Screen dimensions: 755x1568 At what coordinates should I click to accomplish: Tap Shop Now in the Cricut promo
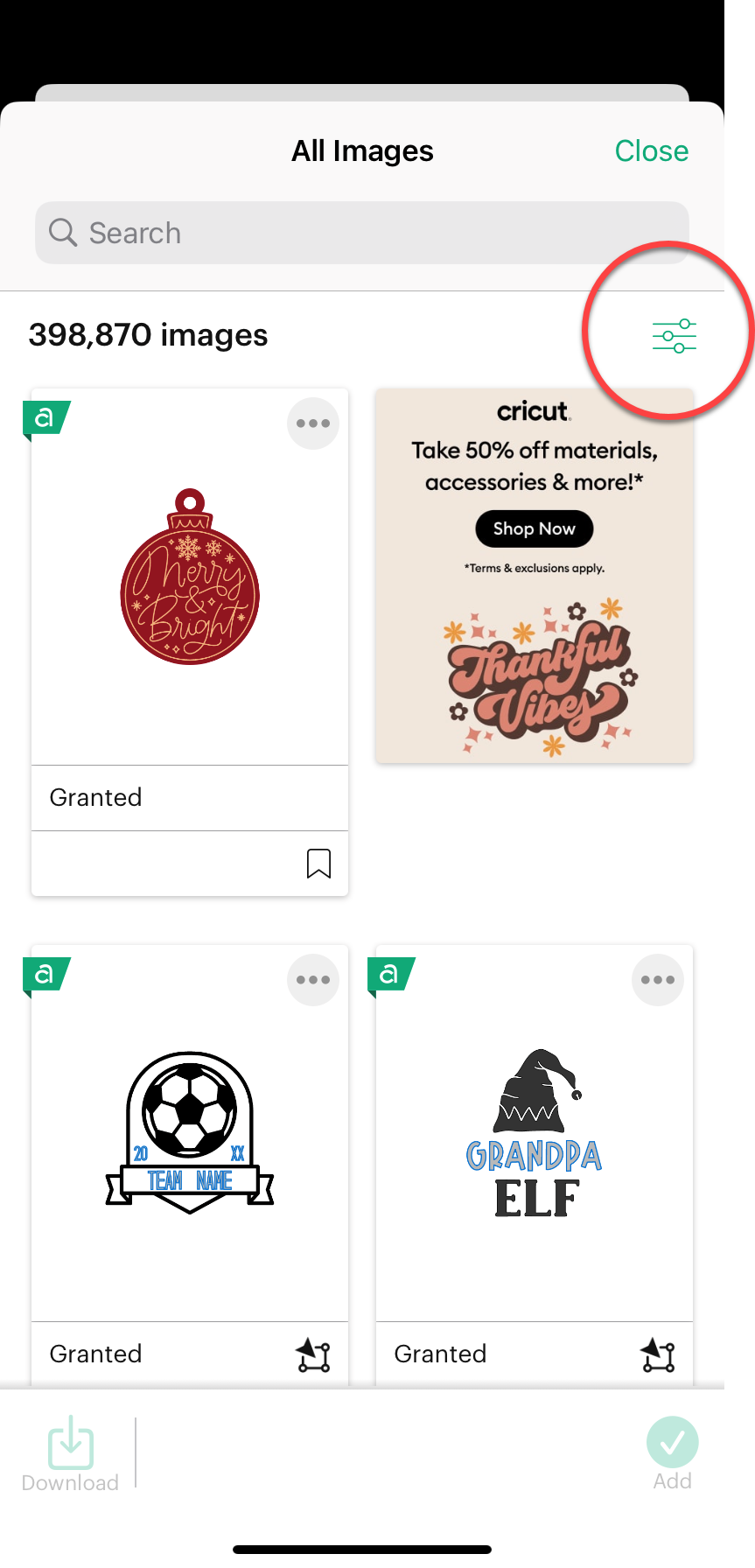[x=534, y=528]
